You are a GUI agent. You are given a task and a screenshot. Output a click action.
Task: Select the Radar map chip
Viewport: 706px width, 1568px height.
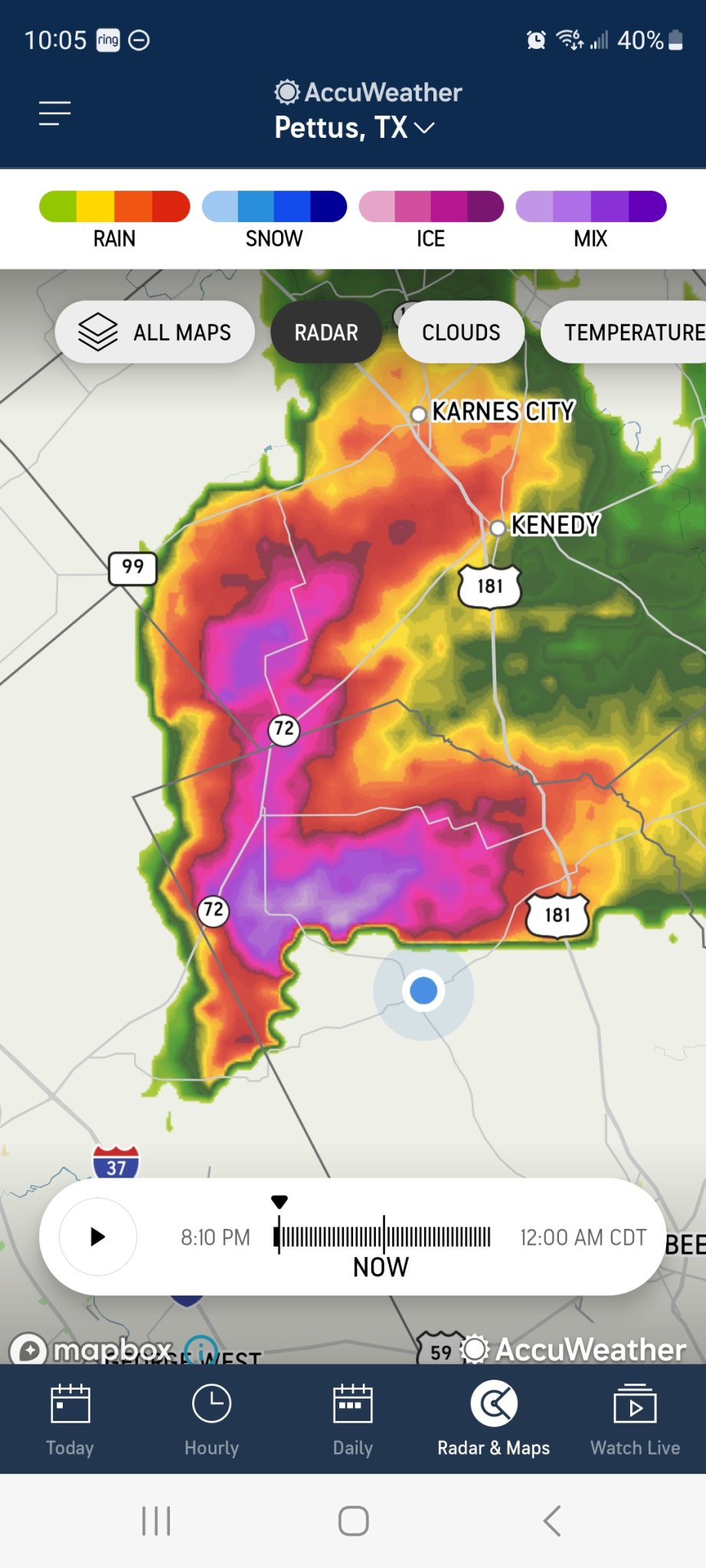[326, 332]
